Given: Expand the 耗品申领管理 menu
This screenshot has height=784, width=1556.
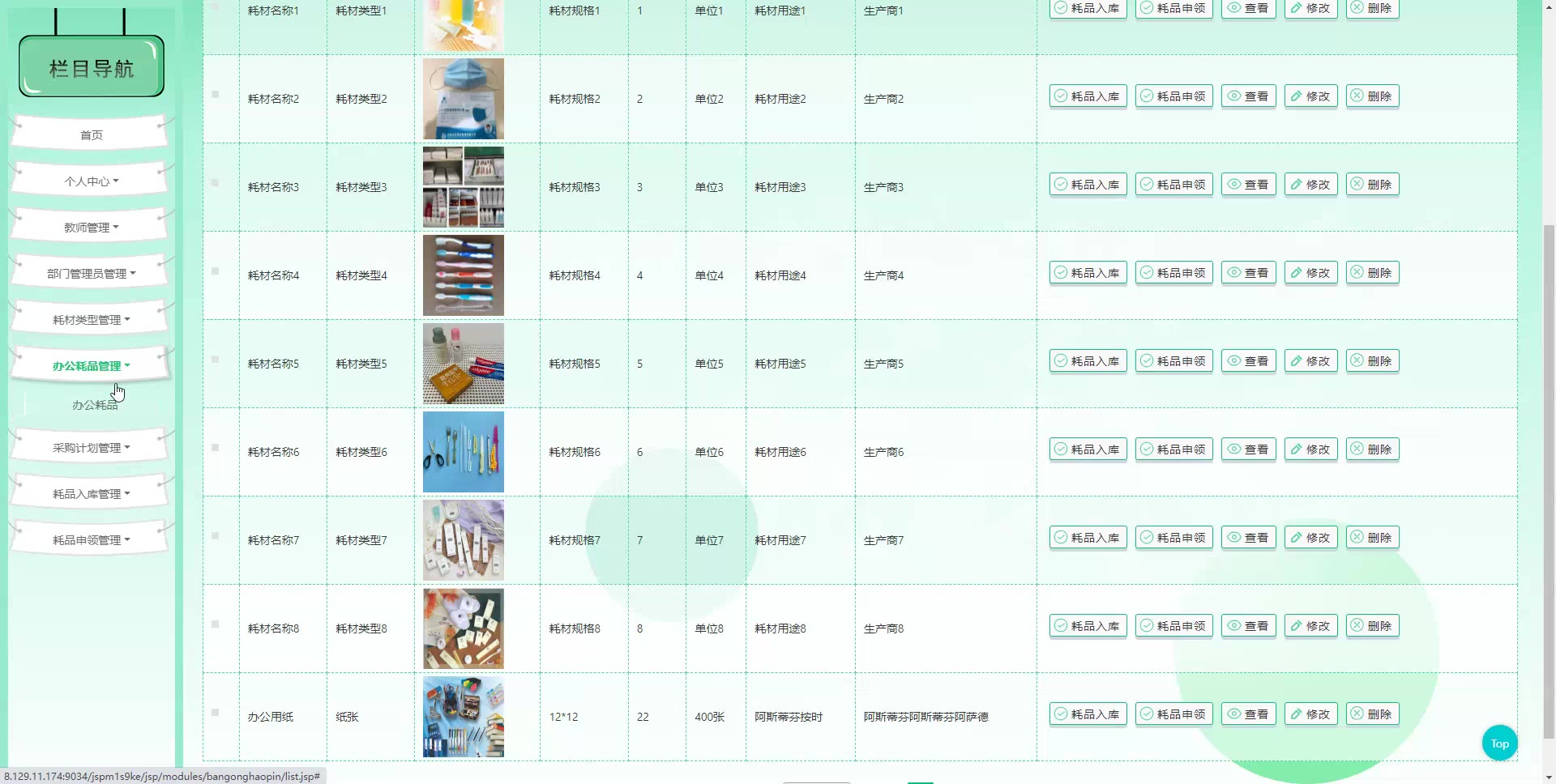Looking at the screenshot, I should 91,539.
